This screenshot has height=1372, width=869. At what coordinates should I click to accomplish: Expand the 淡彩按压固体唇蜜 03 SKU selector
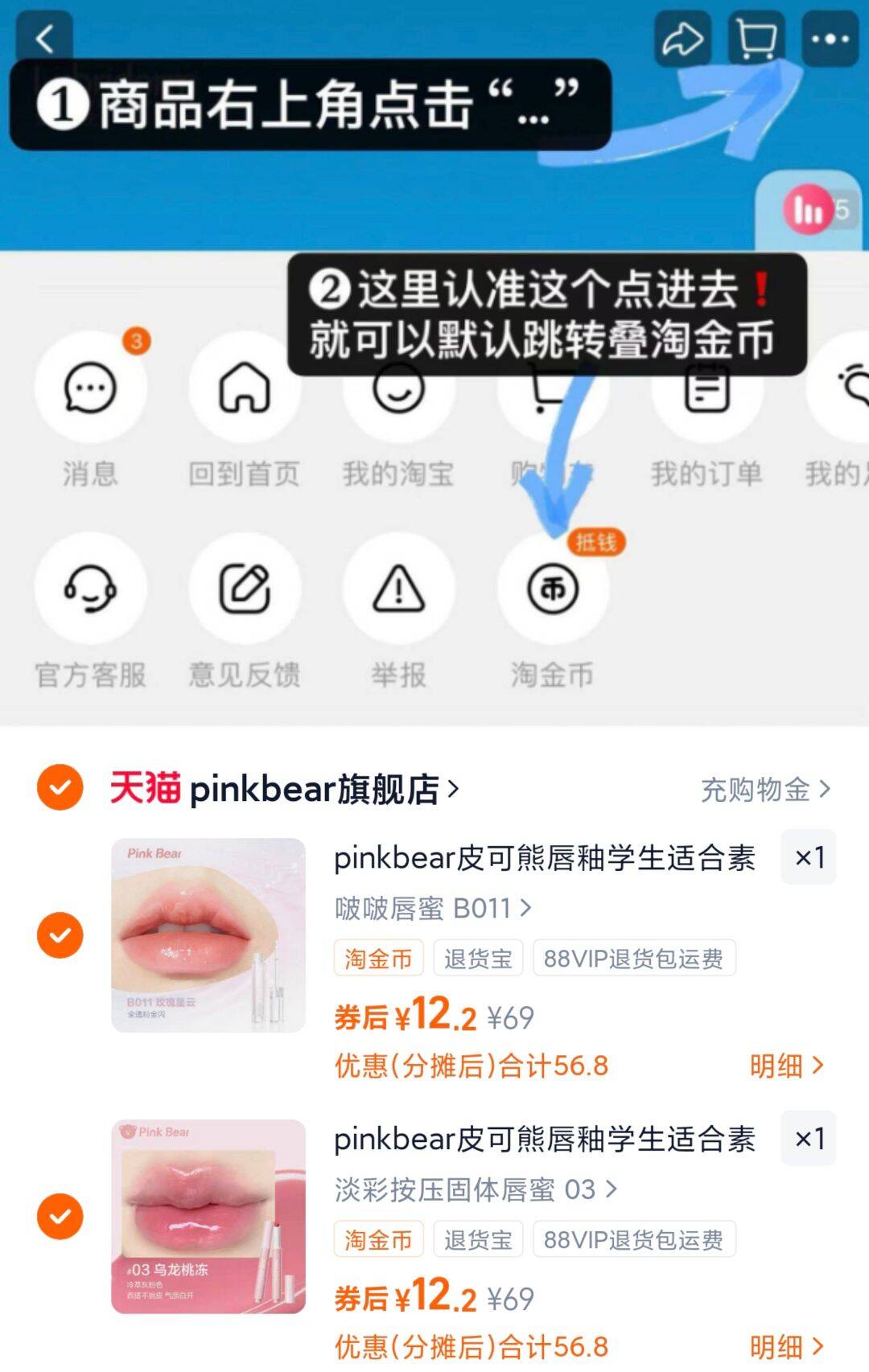coord(475,1189)
